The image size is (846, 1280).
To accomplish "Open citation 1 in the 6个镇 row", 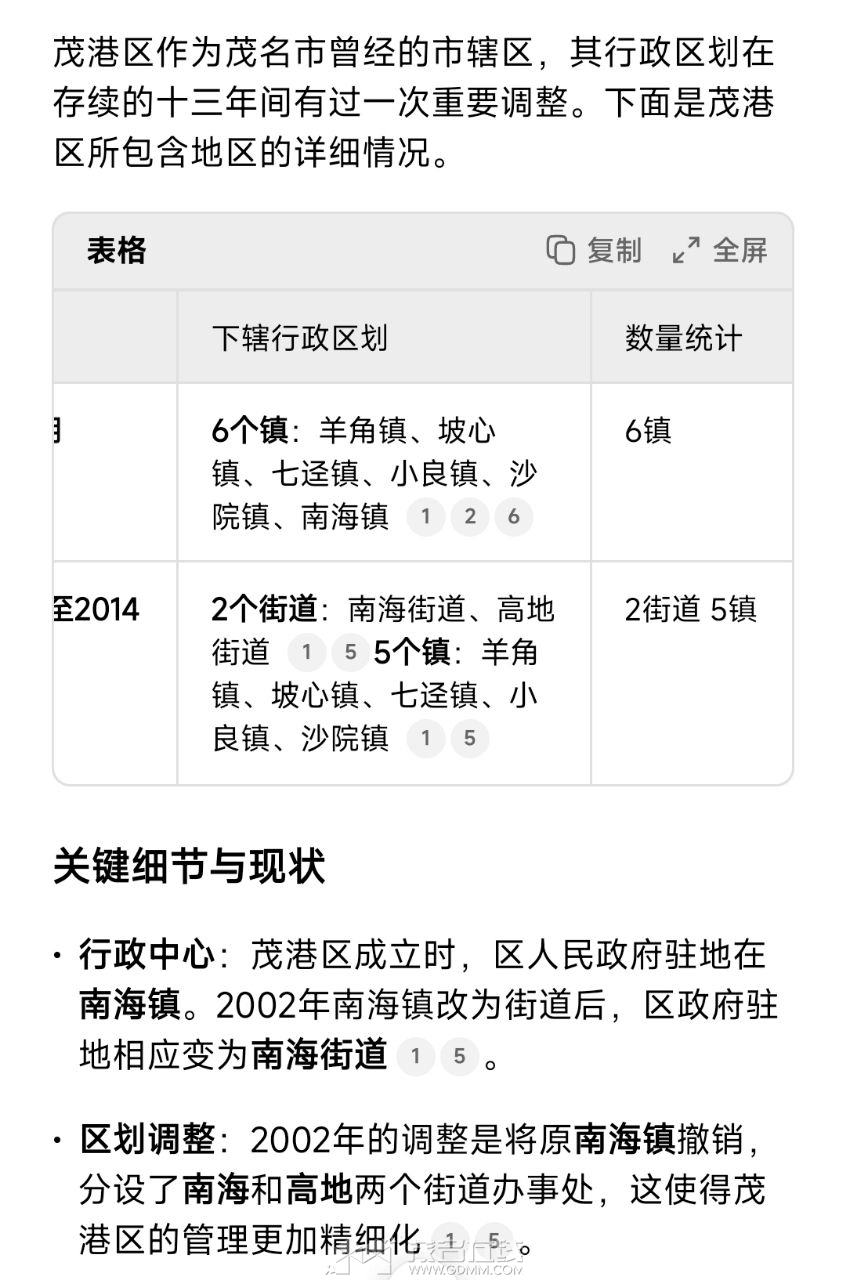I will coord(426,517).
